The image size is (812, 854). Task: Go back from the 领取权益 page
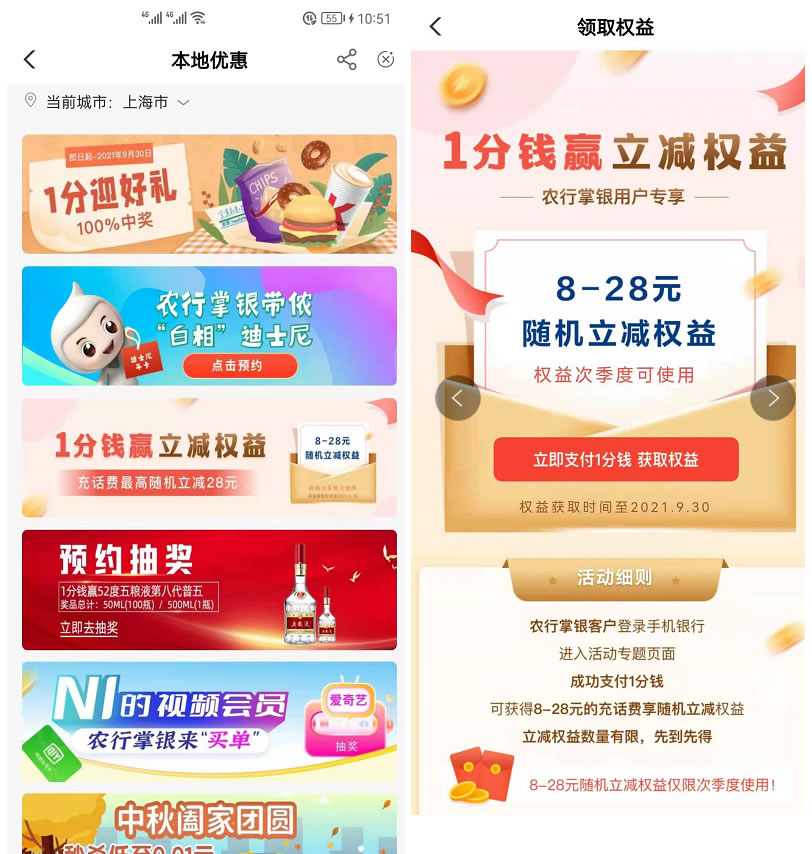435,27
